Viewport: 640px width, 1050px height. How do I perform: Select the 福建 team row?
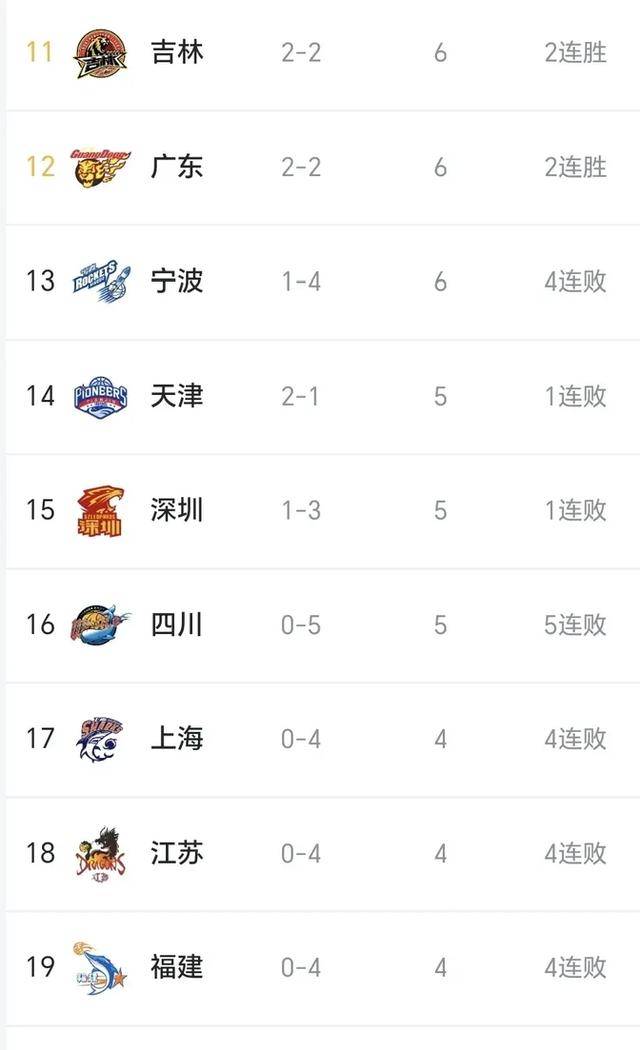322,968
